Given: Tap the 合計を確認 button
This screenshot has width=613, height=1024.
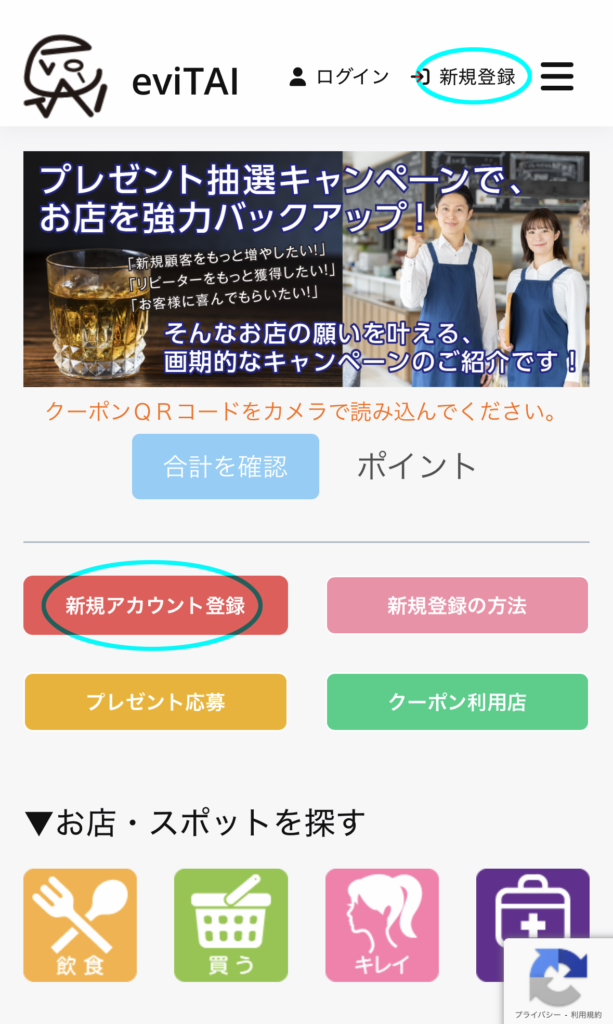Looking at the screenshot, I should pos(225,466).
